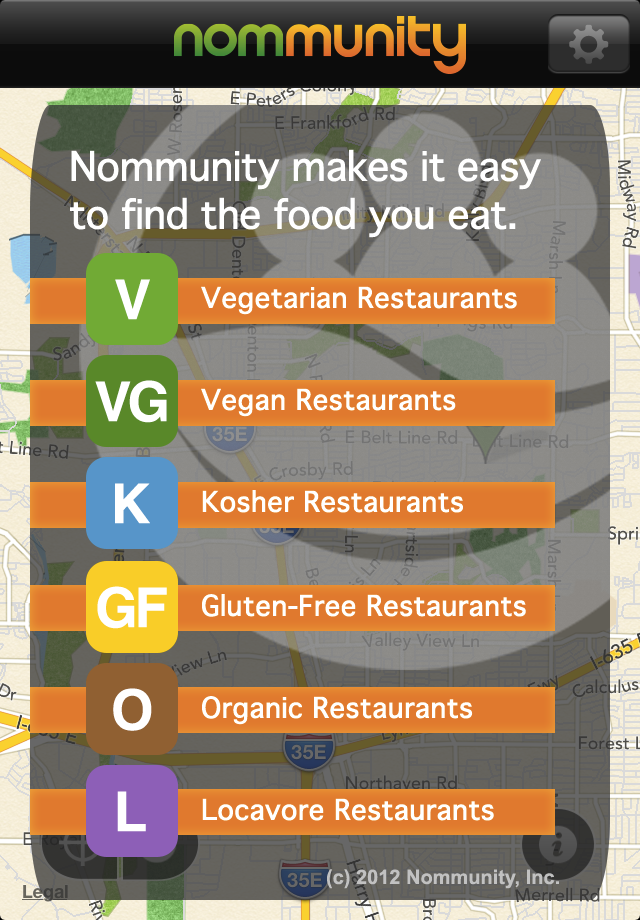The width and height of the screenshot is (640, 920).
Task: Open Kosher Restaurants
Action: coord(332,503)
